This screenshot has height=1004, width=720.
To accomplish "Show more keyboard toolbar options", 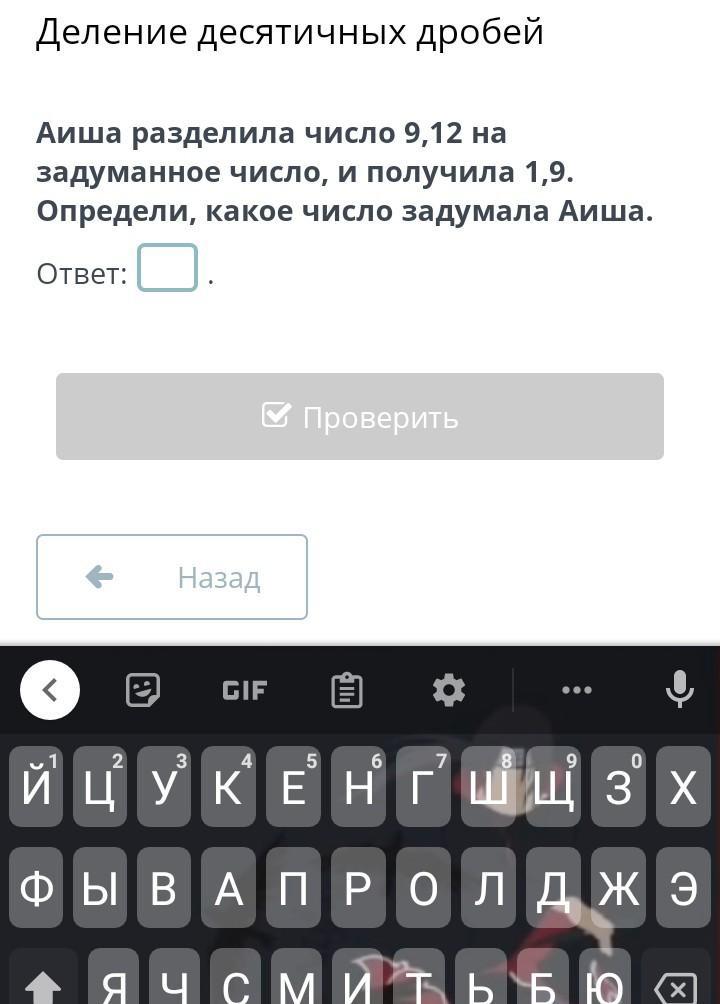I will 577,690.
